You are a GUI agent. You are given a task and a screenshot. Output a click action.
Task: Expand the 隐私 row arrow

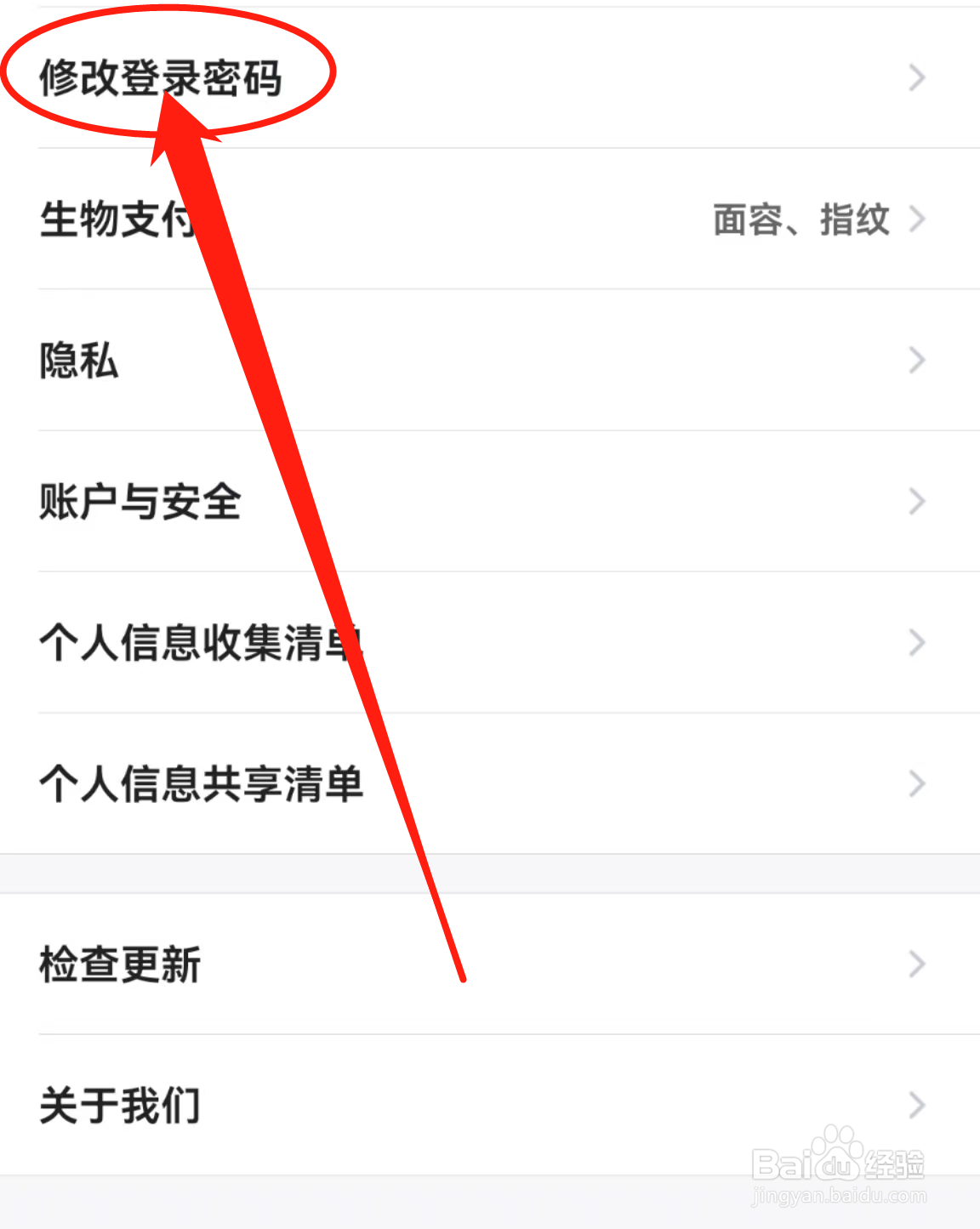point(916,360)
